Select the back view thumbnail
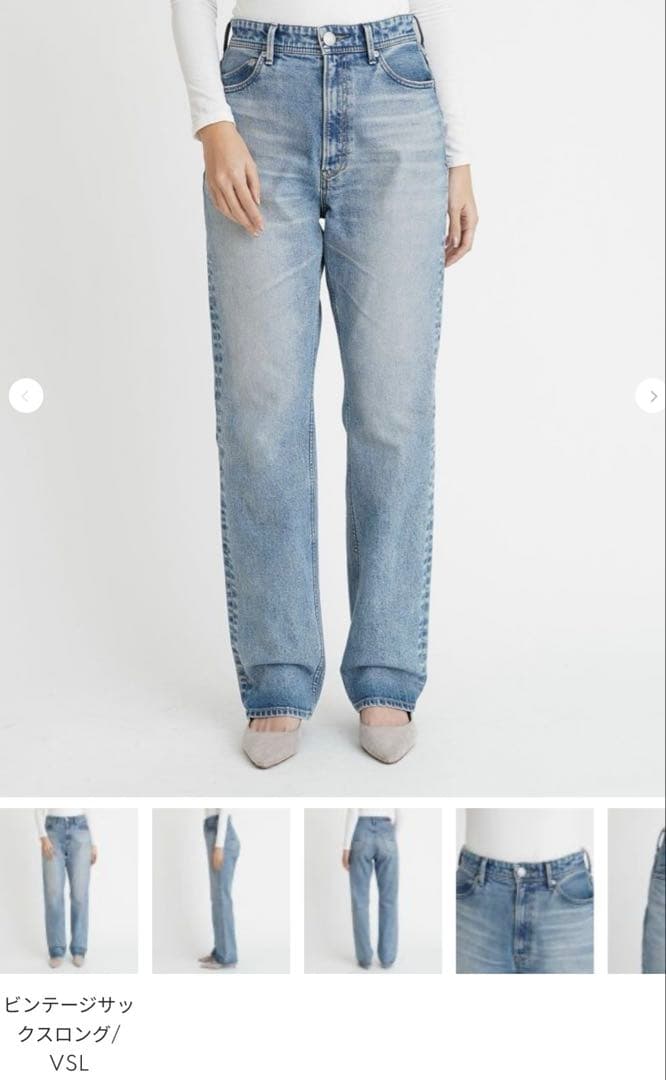Screen dimensions: 666x1080 click(373, 890)
